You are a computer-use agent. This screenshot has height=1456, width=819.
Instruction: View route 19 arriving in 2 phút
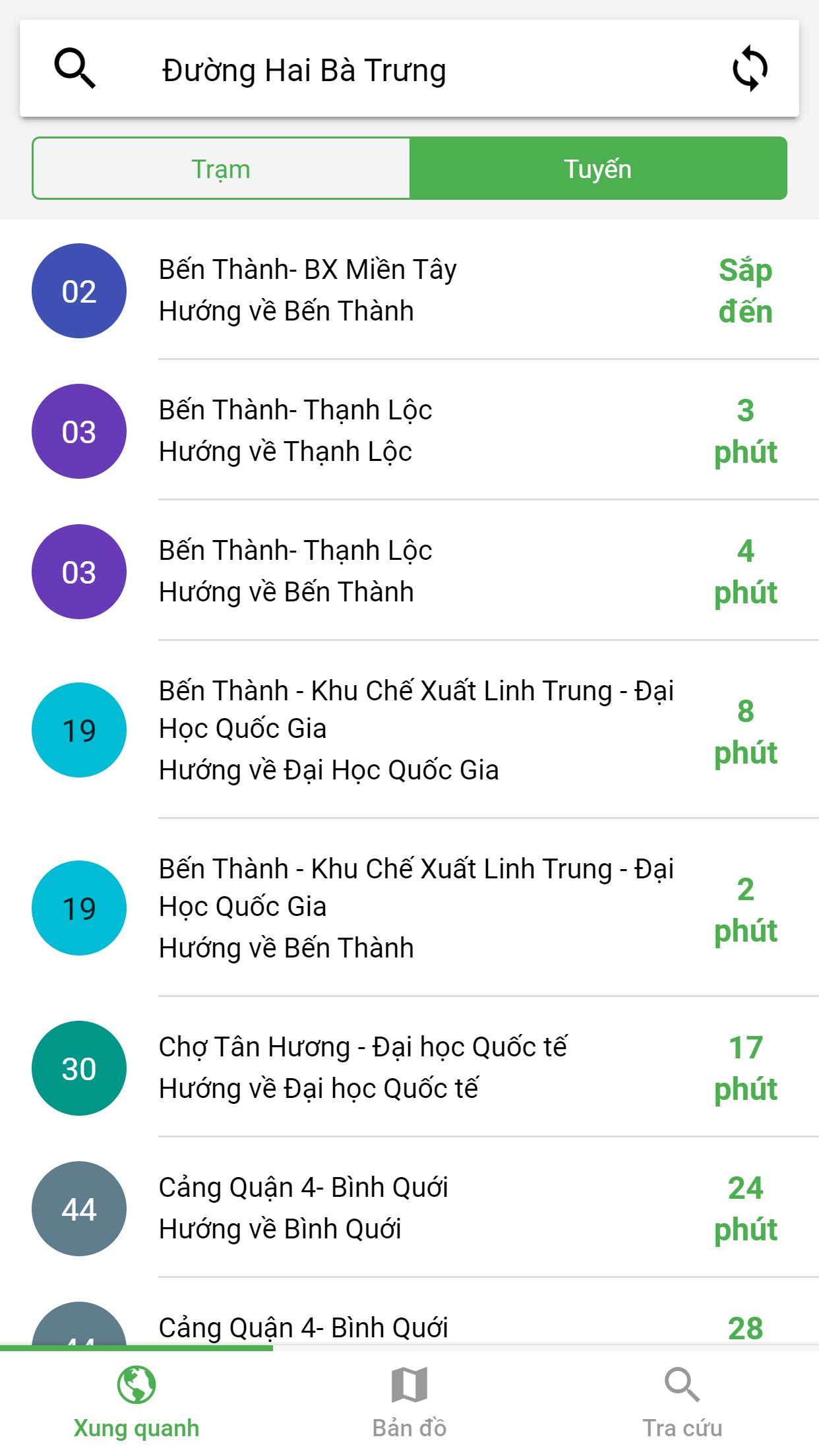(409, 908)
